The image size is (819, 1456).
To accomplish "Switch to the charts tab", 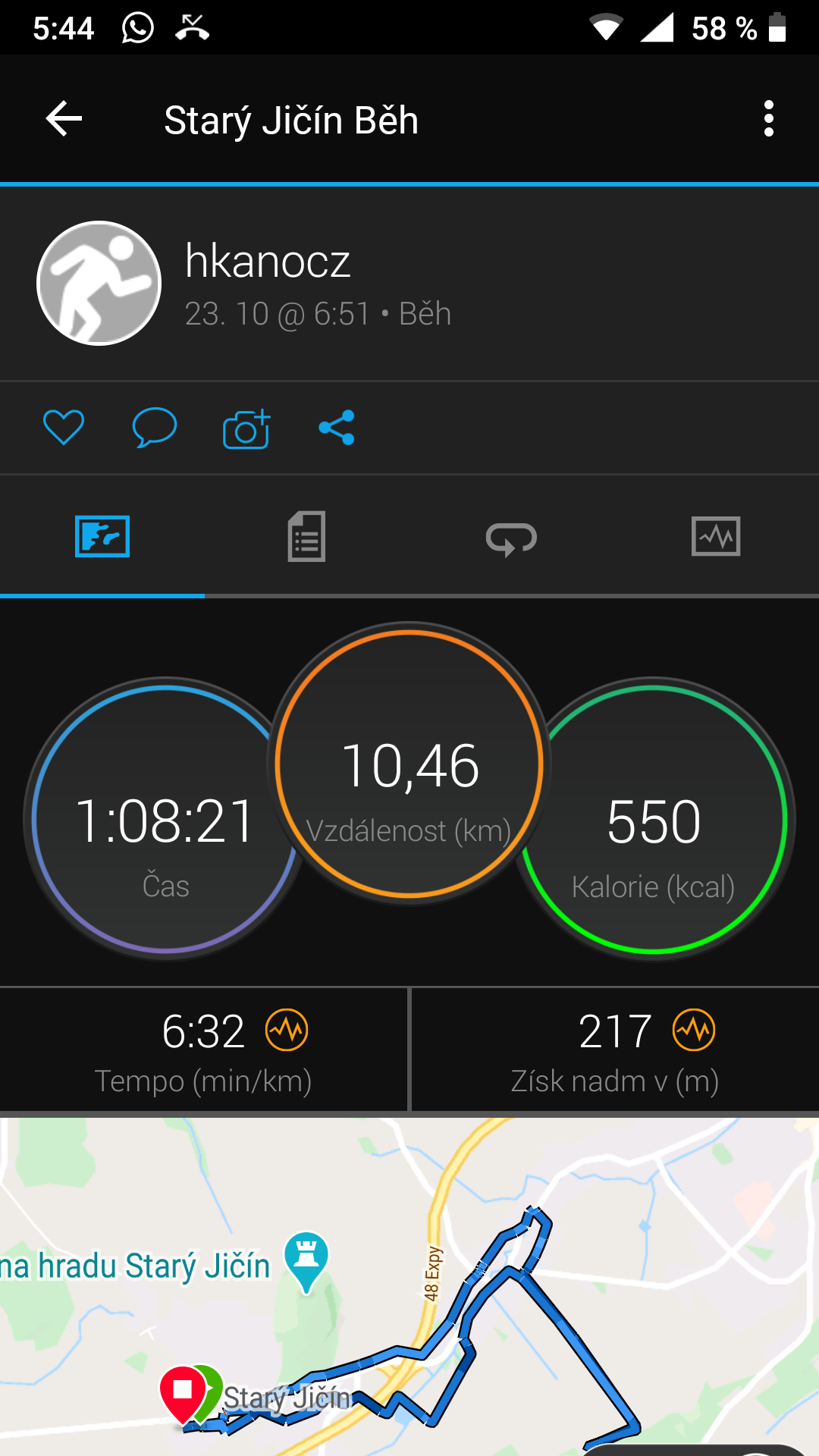I will click(716, 537).
